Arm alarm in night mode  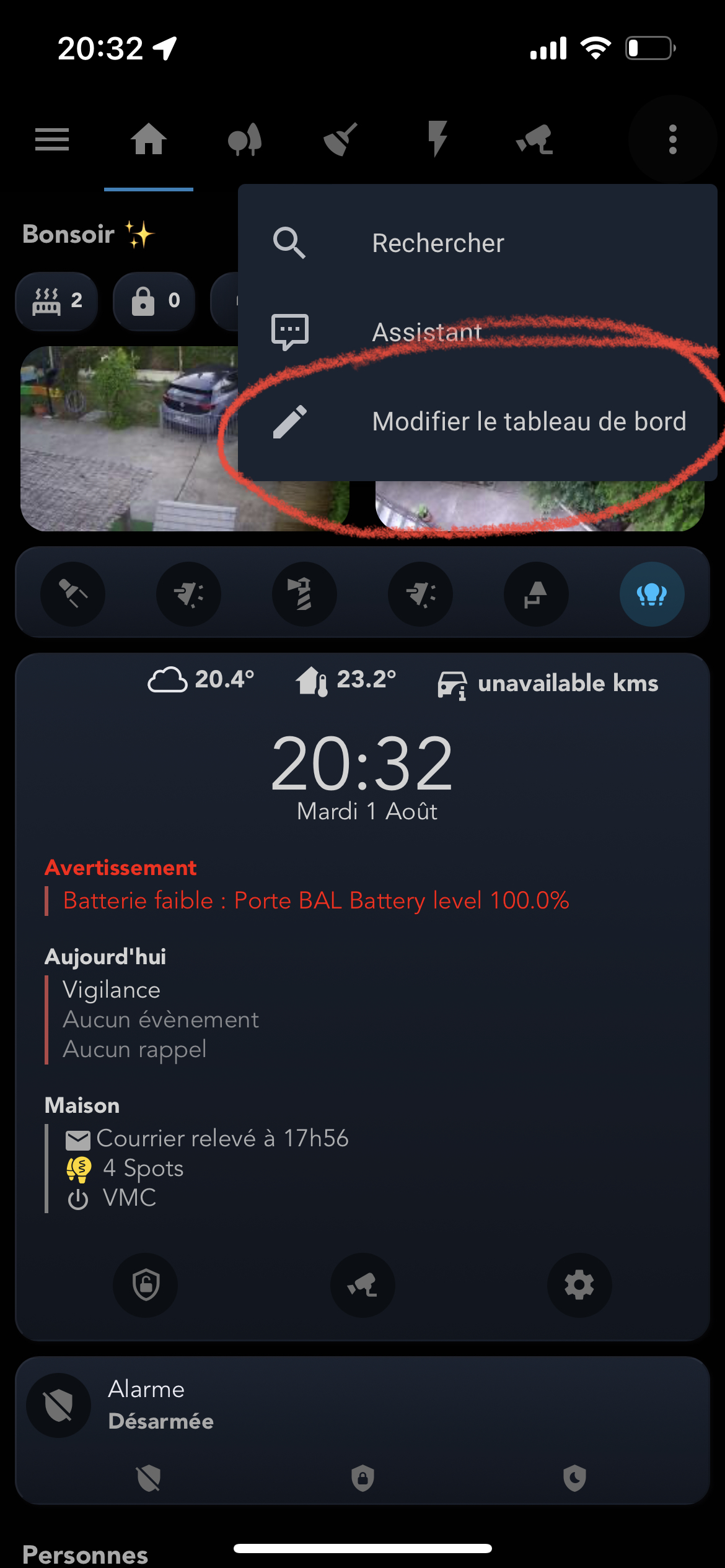point(574,1478)
